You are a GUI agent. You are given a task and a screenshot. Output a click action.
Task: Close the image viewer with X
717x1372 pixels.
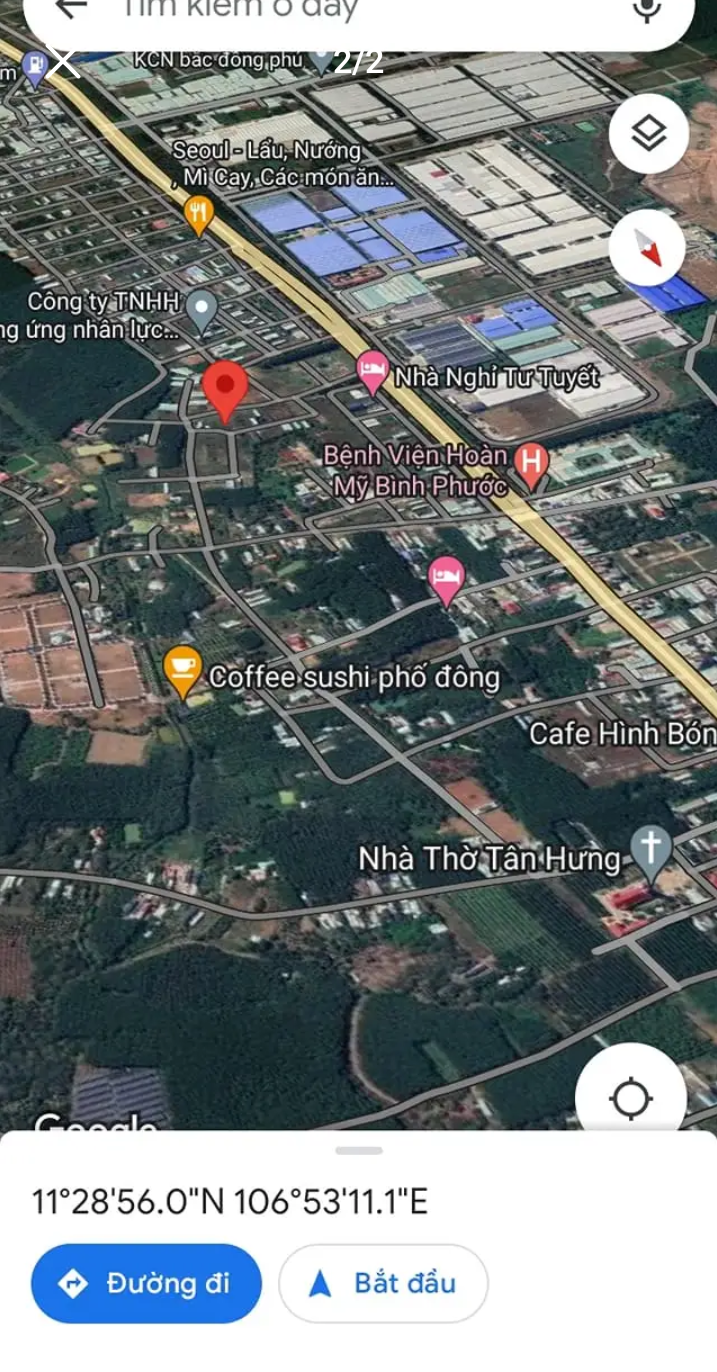[63, 62]
